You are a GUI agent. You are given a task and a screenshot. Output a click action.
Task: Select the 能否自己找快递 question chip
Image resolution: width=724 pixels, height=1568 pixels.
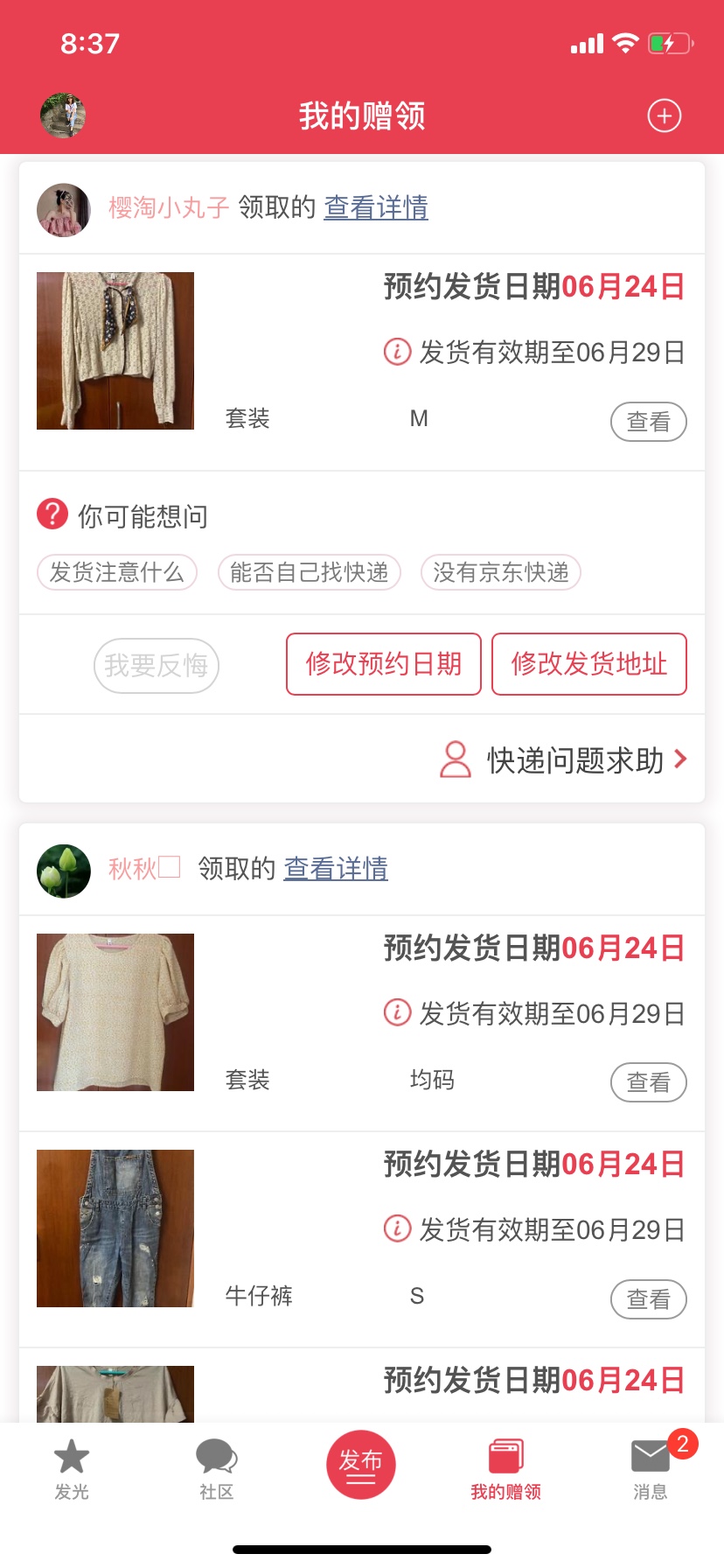(310, 572)
